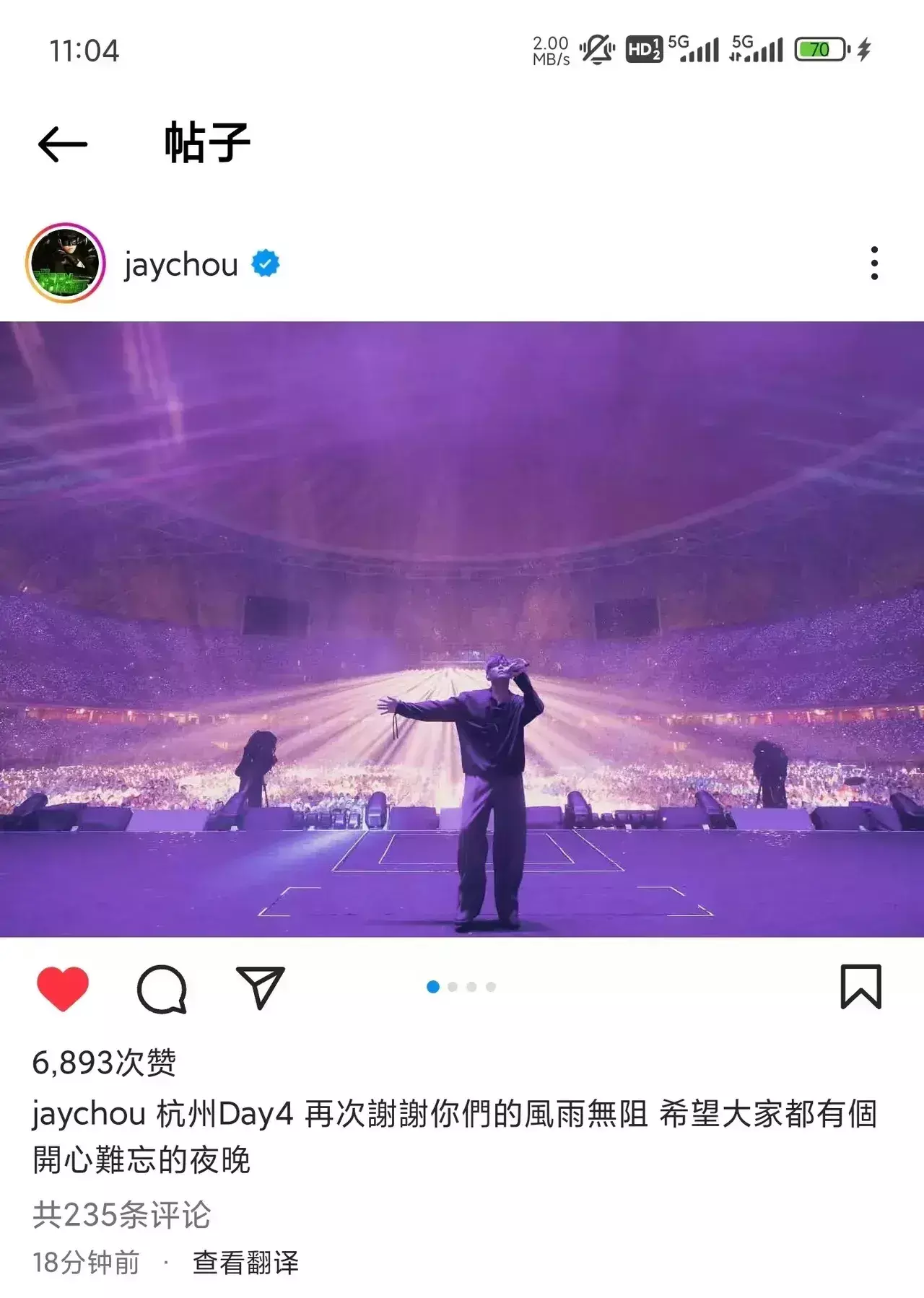Go back using the arrow icon
Screen dimensions: 924x1298
tap(63, 144)
